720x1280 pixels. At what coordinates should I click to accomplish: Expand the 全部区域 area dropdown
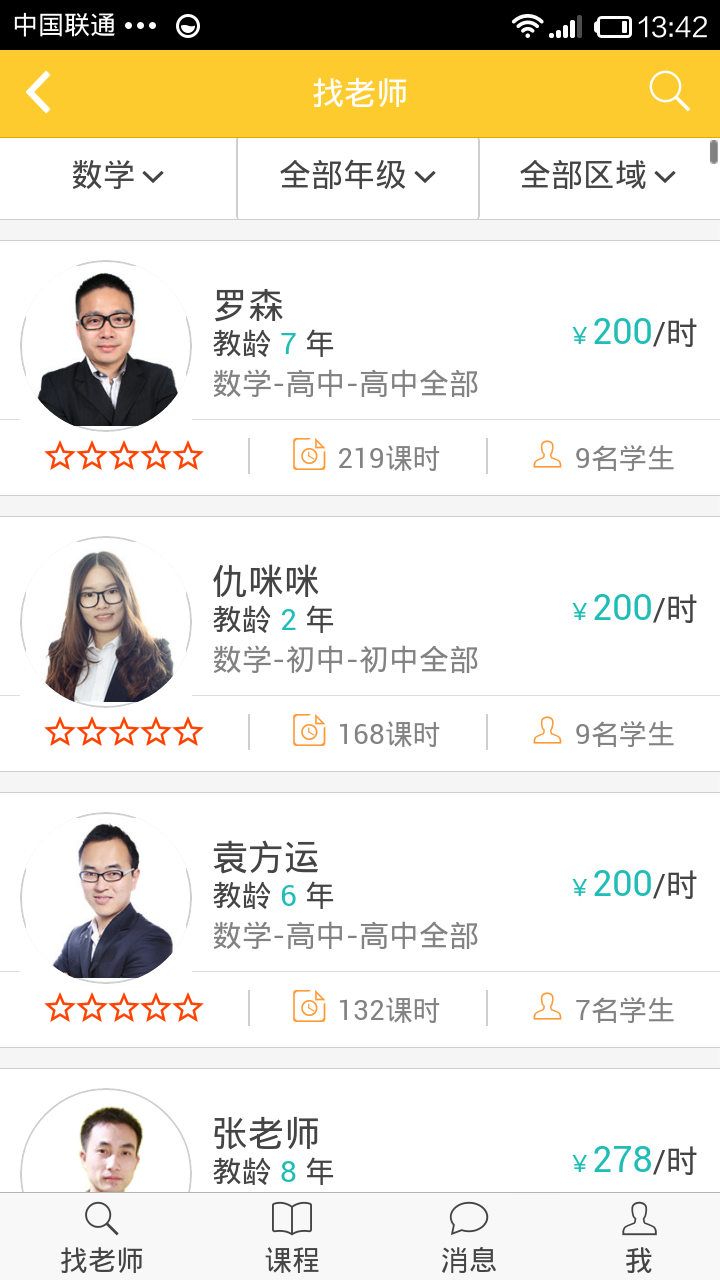pyautogui.click(x=598, y=177)
